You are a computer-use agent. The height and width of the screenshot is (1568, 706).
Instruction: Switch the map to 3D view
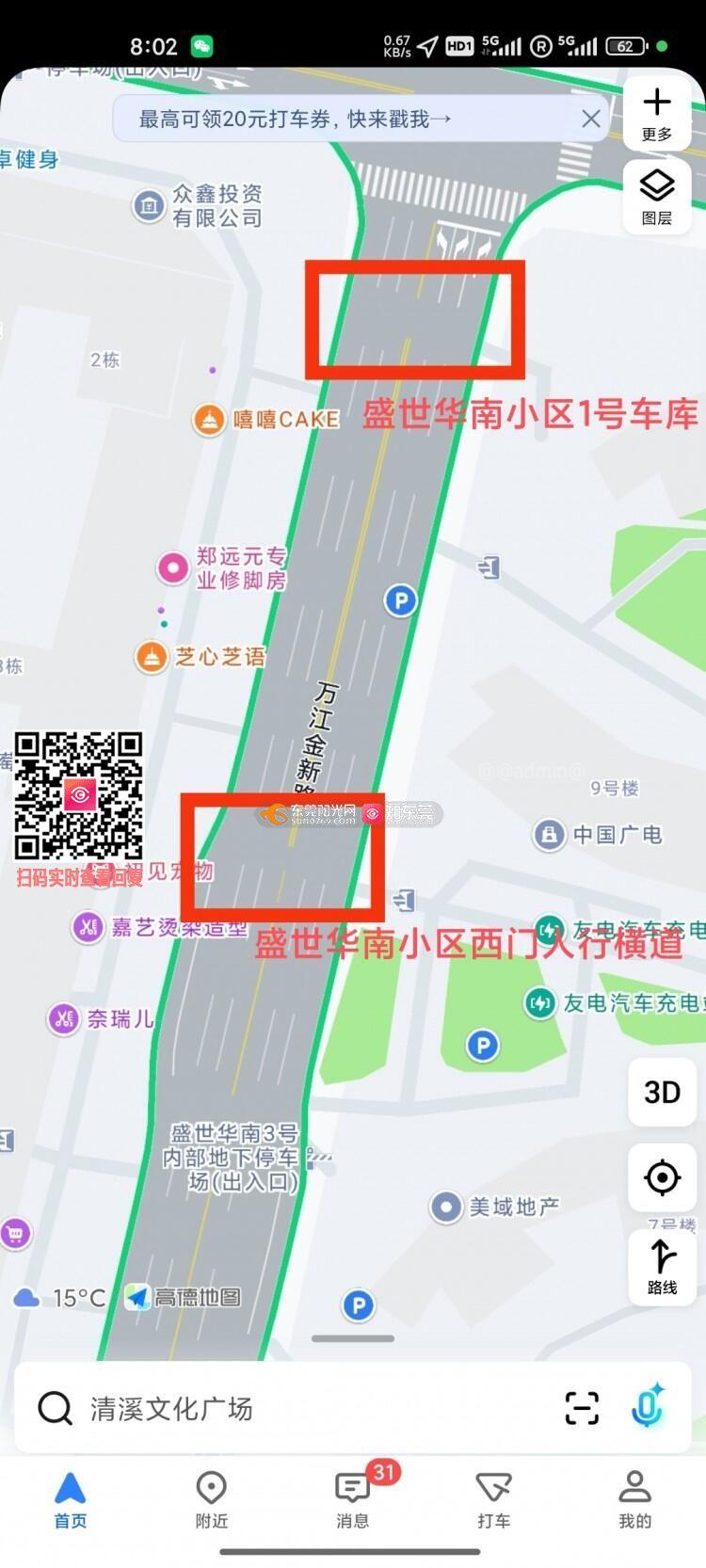tap(662, 1092)
